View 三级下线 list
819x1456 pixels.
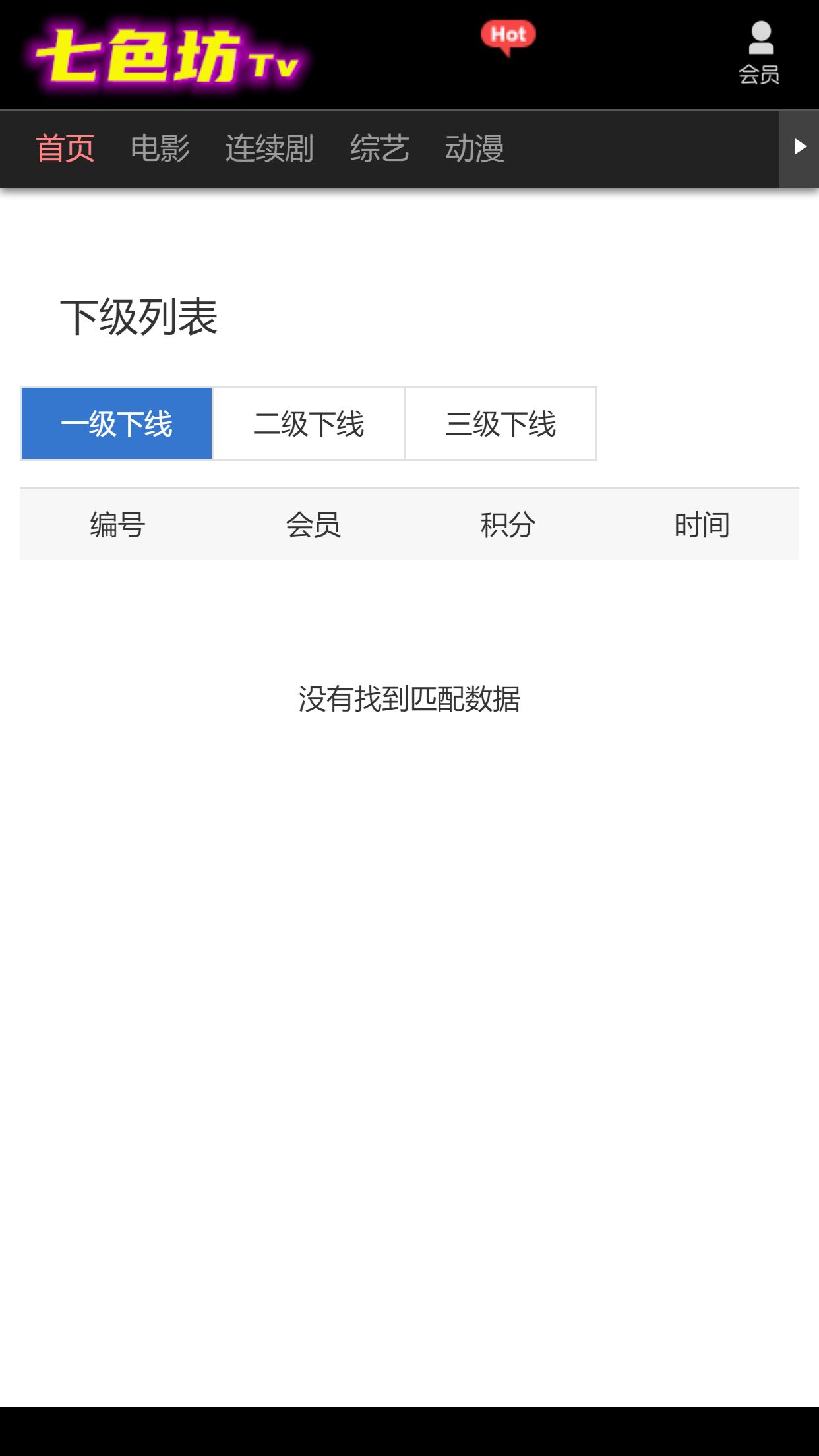[501, 423]
